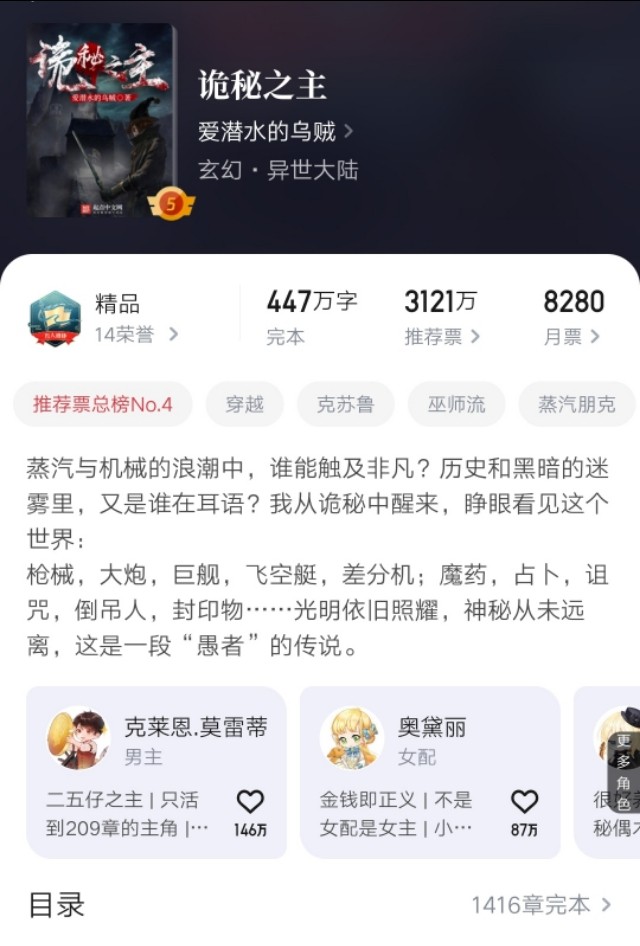The image size is (640, 946).
Task: Open character card 奥黛丽
Action: [410, 760]
